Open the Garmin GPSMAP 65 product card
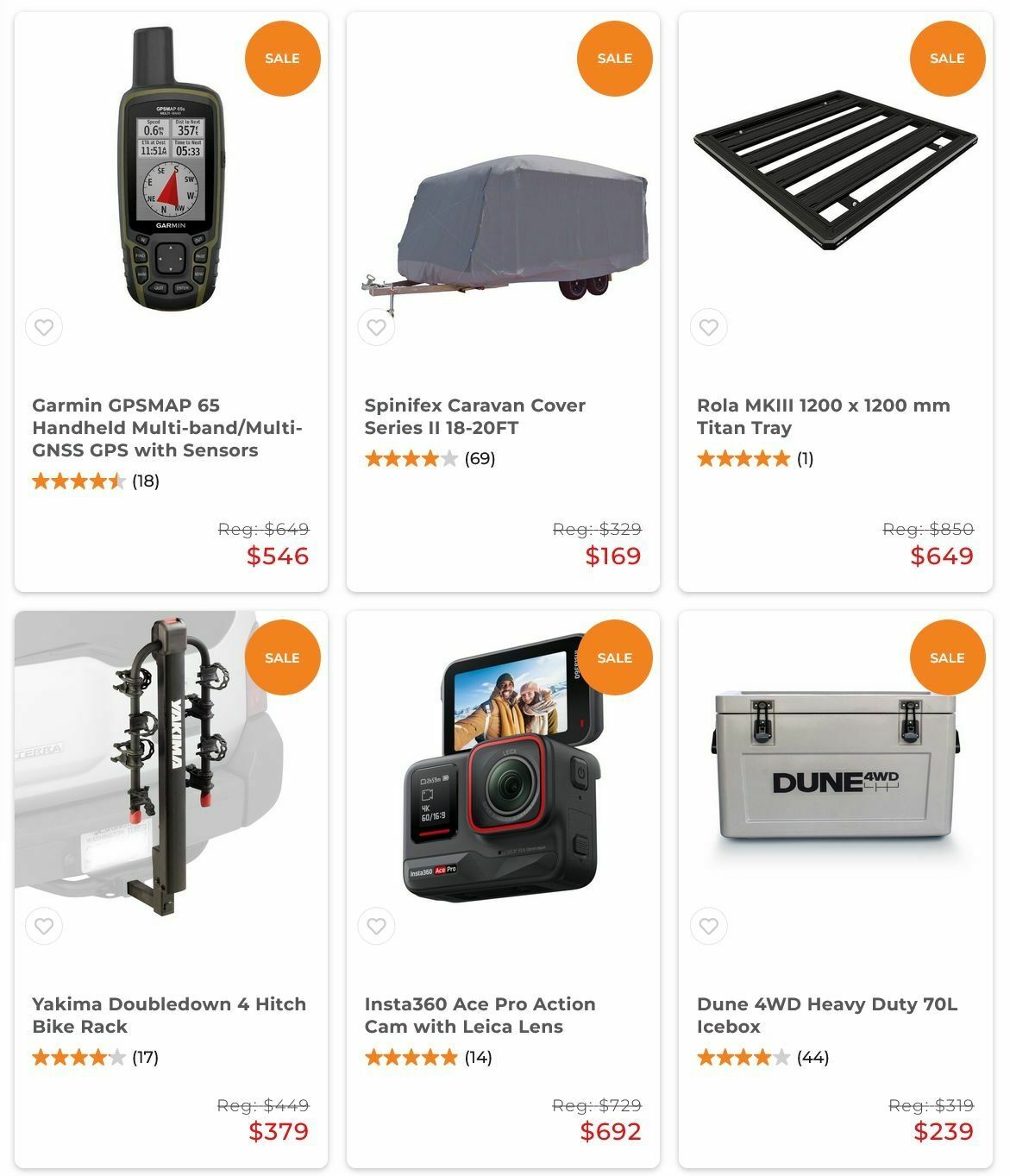Viewport: 1010px width, 1176px height. (167, 427)
